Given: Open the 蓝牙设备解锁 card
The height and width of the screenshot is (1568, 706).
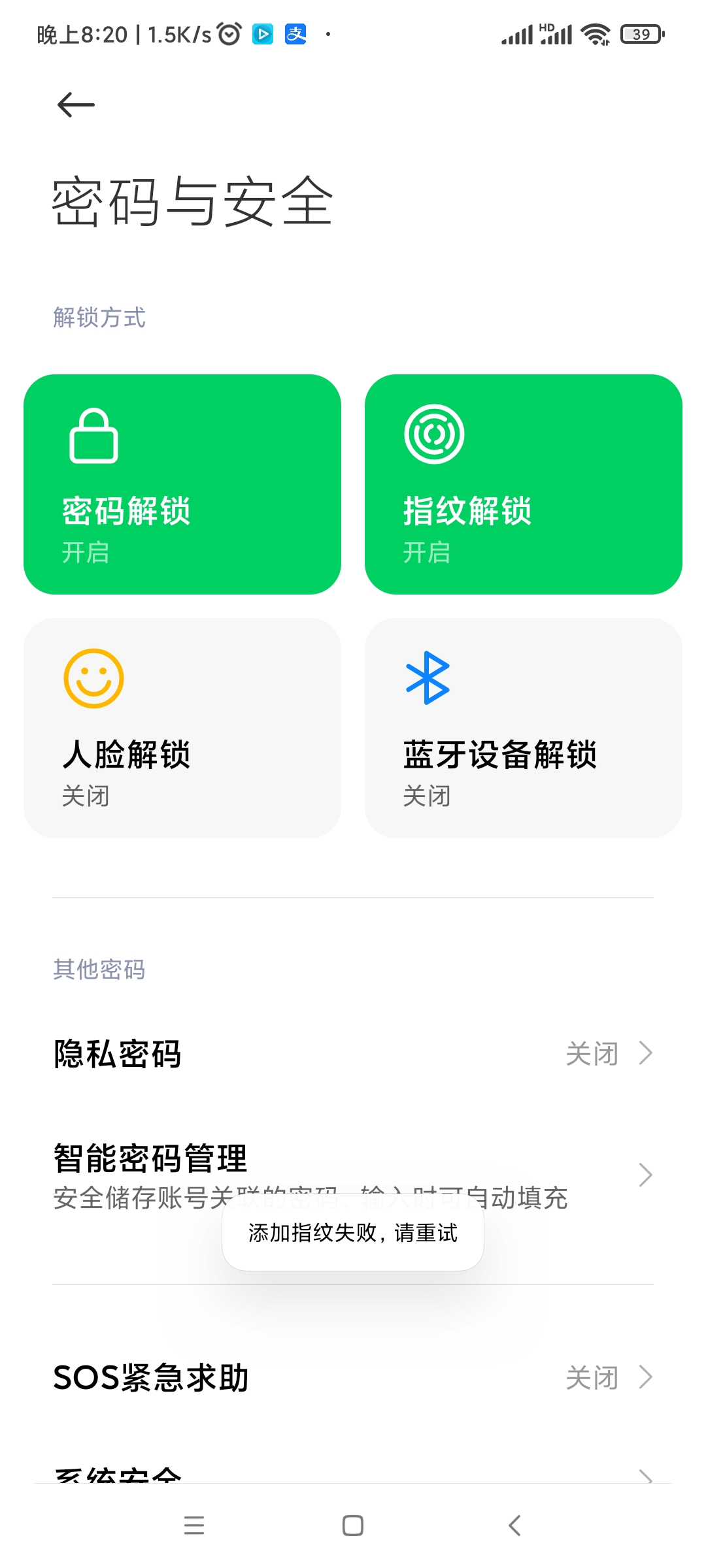Looking at the screenshot, I should 524,728.
